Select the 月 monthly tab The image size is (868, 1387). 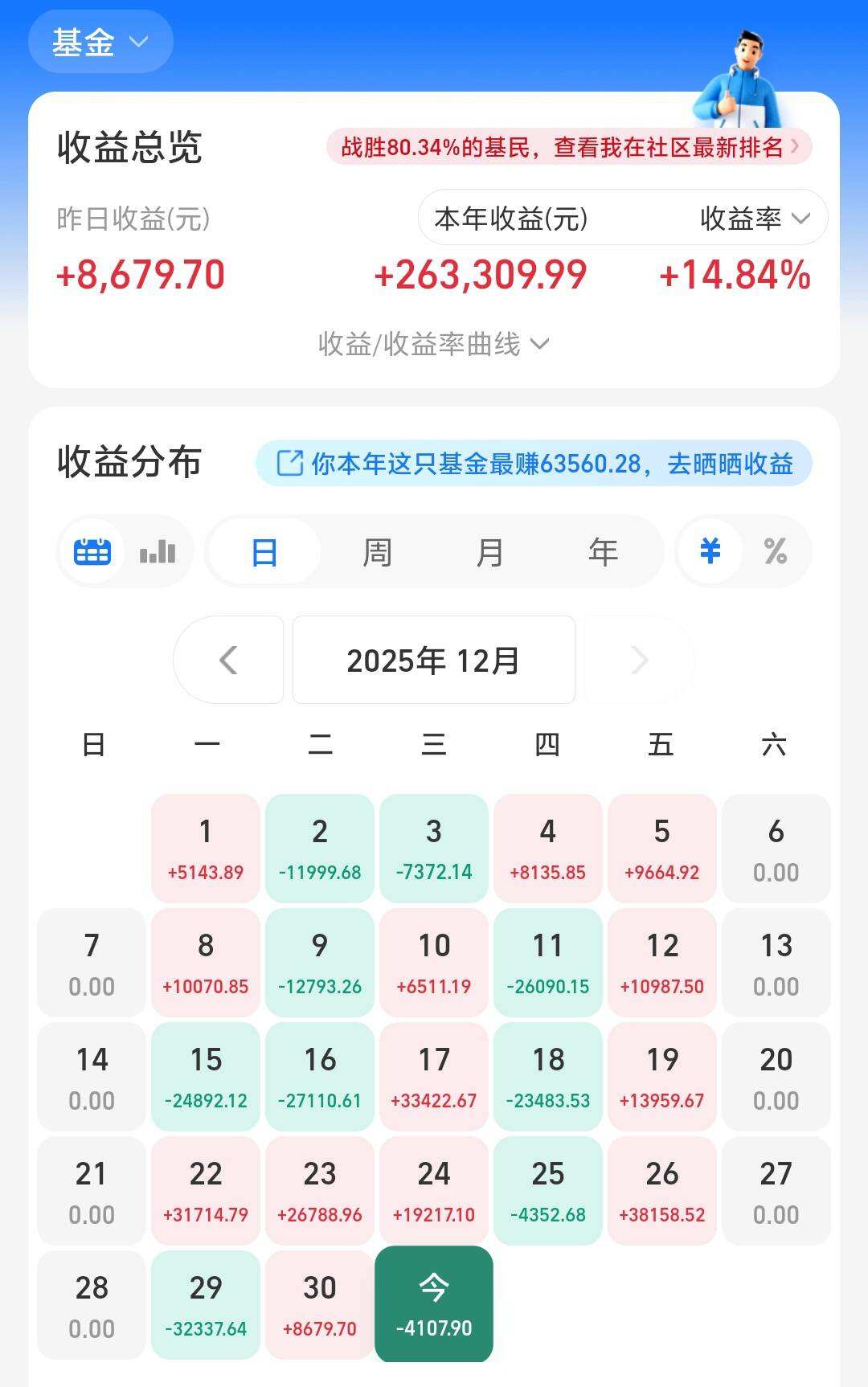(489, 551)
